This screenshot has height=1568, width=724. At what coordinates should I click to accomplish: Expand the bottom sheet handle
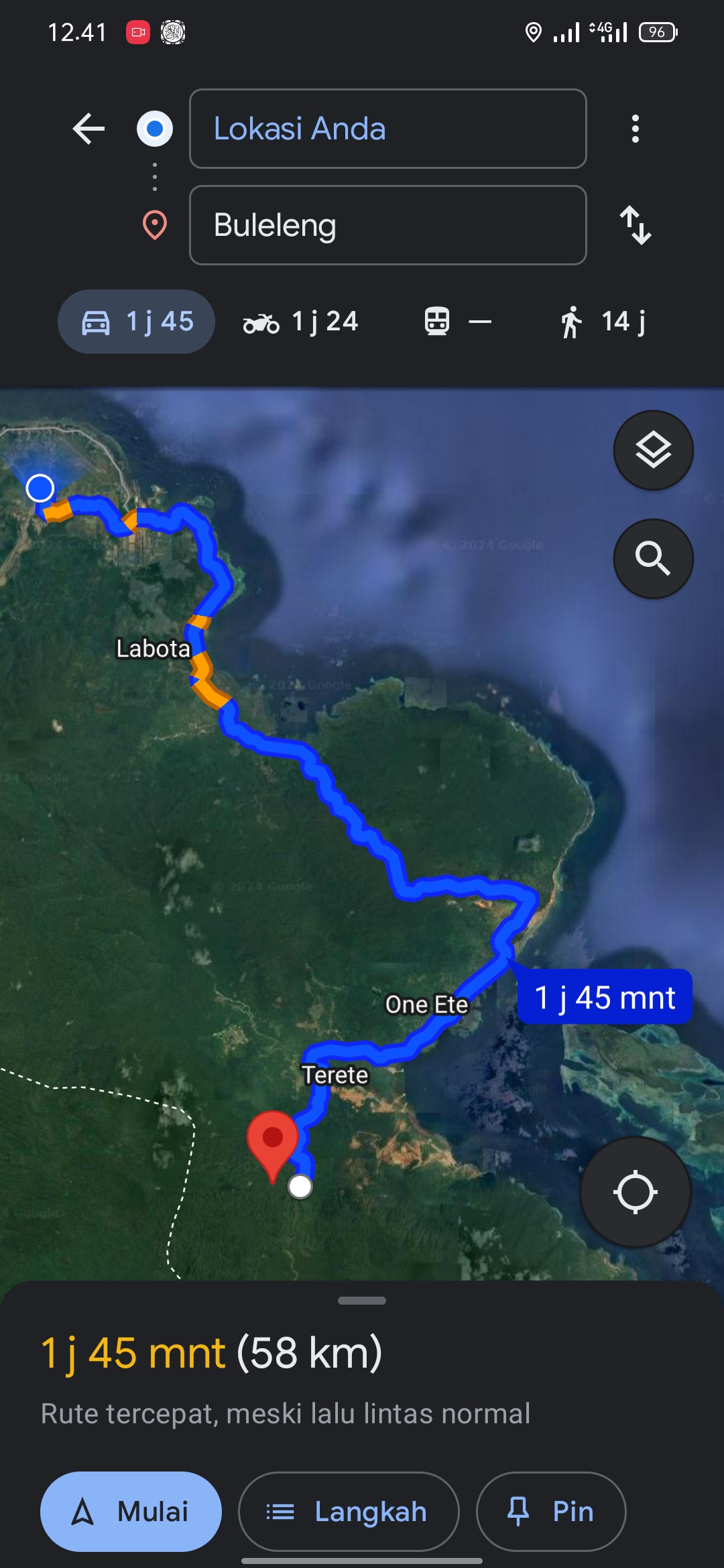(x=362, y=1301)
